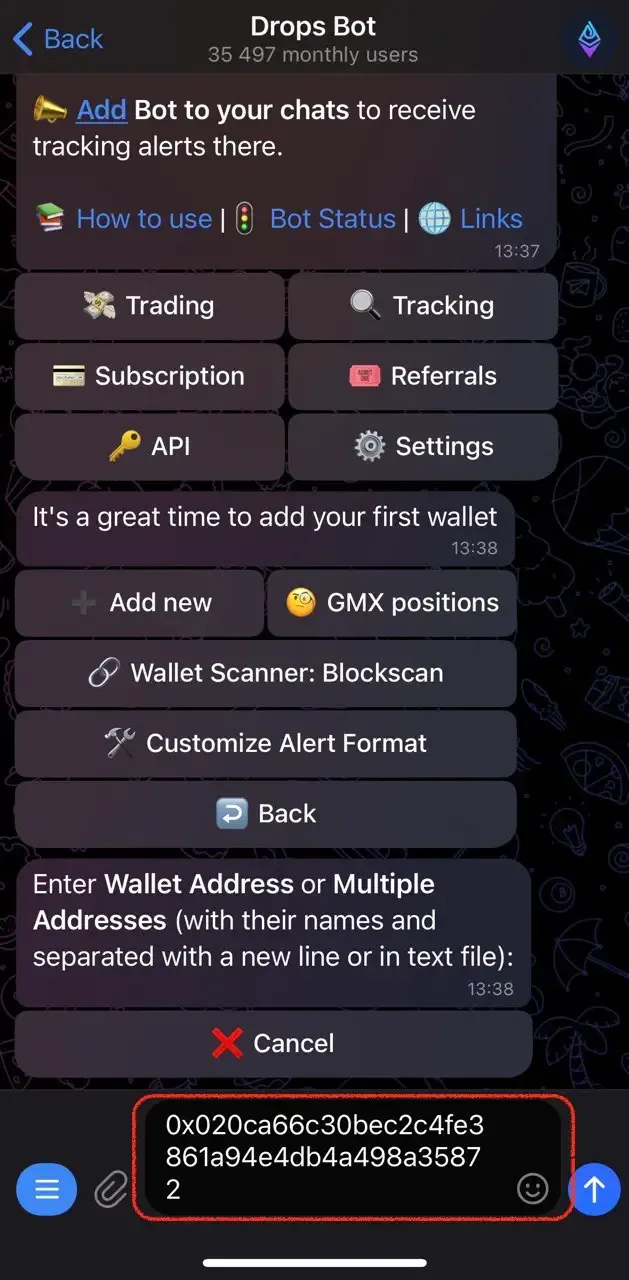Image resolution: width=629 pixels, height=1280 pixels.
Task: Go back to the chat list
Action: (x=58, y=39)
